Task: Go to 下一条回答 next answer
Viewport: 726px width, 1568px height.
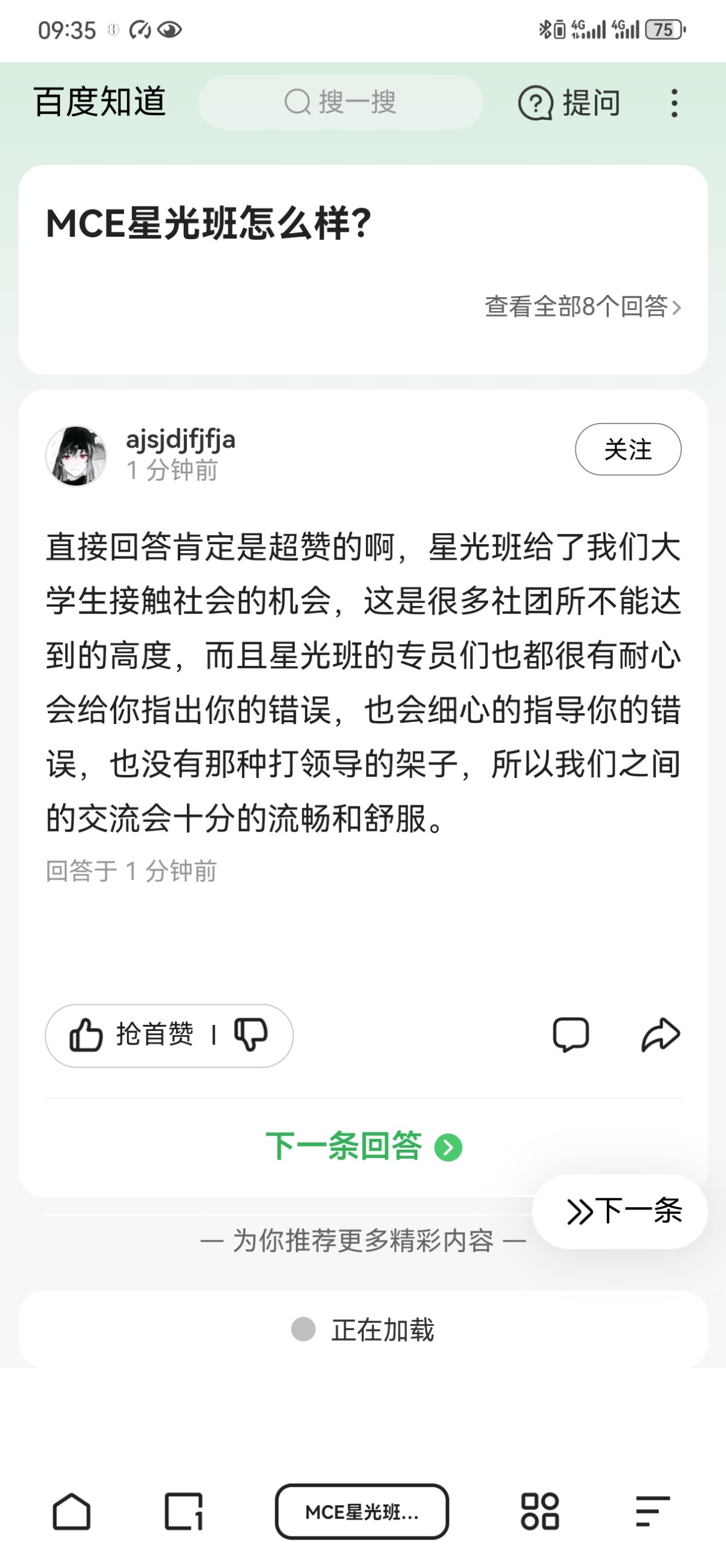Action: (363, 1146)
